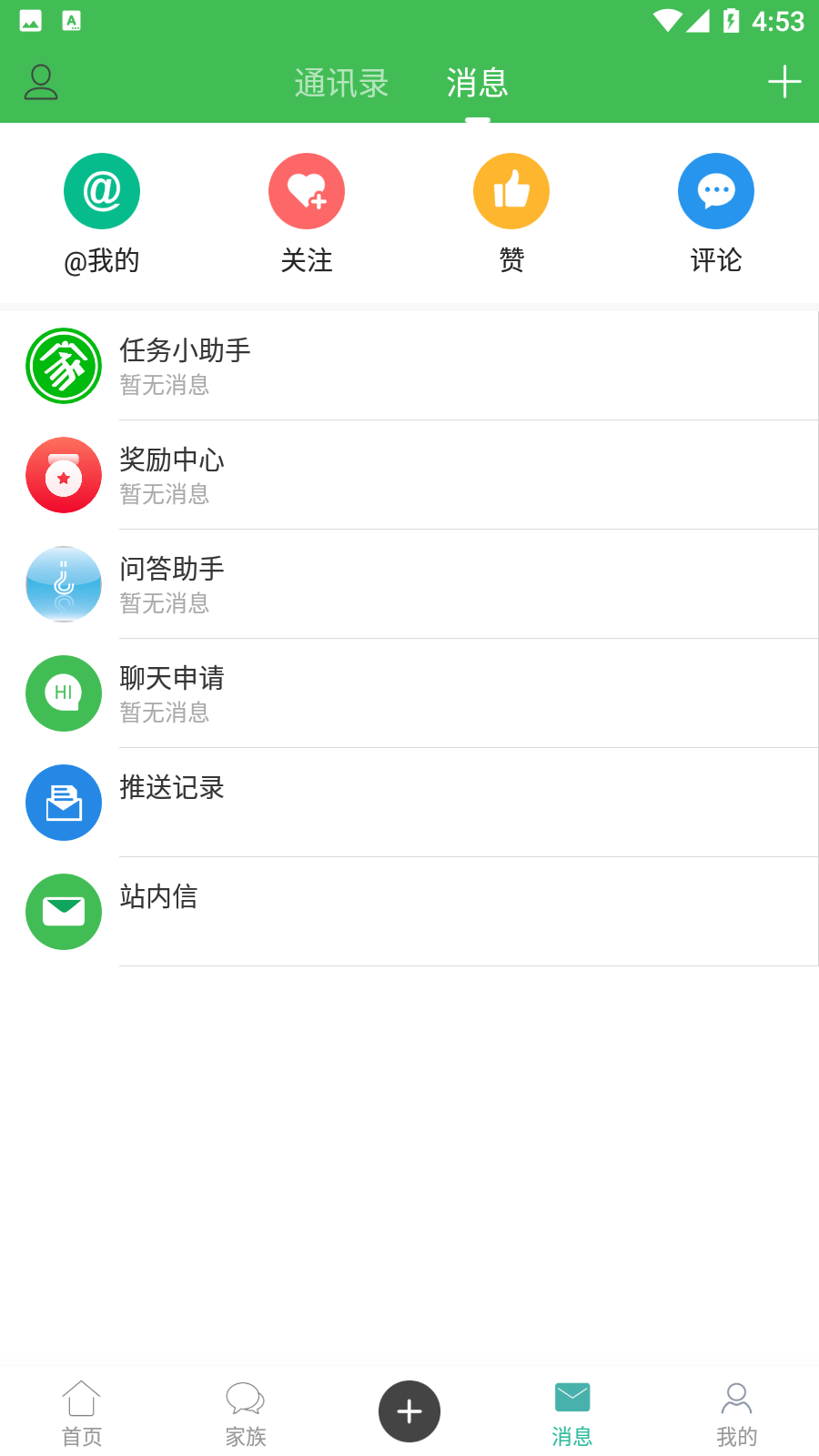The image size is (819, 1456).
Task: Tap the plus icon in the top bar
Action: 784,82
